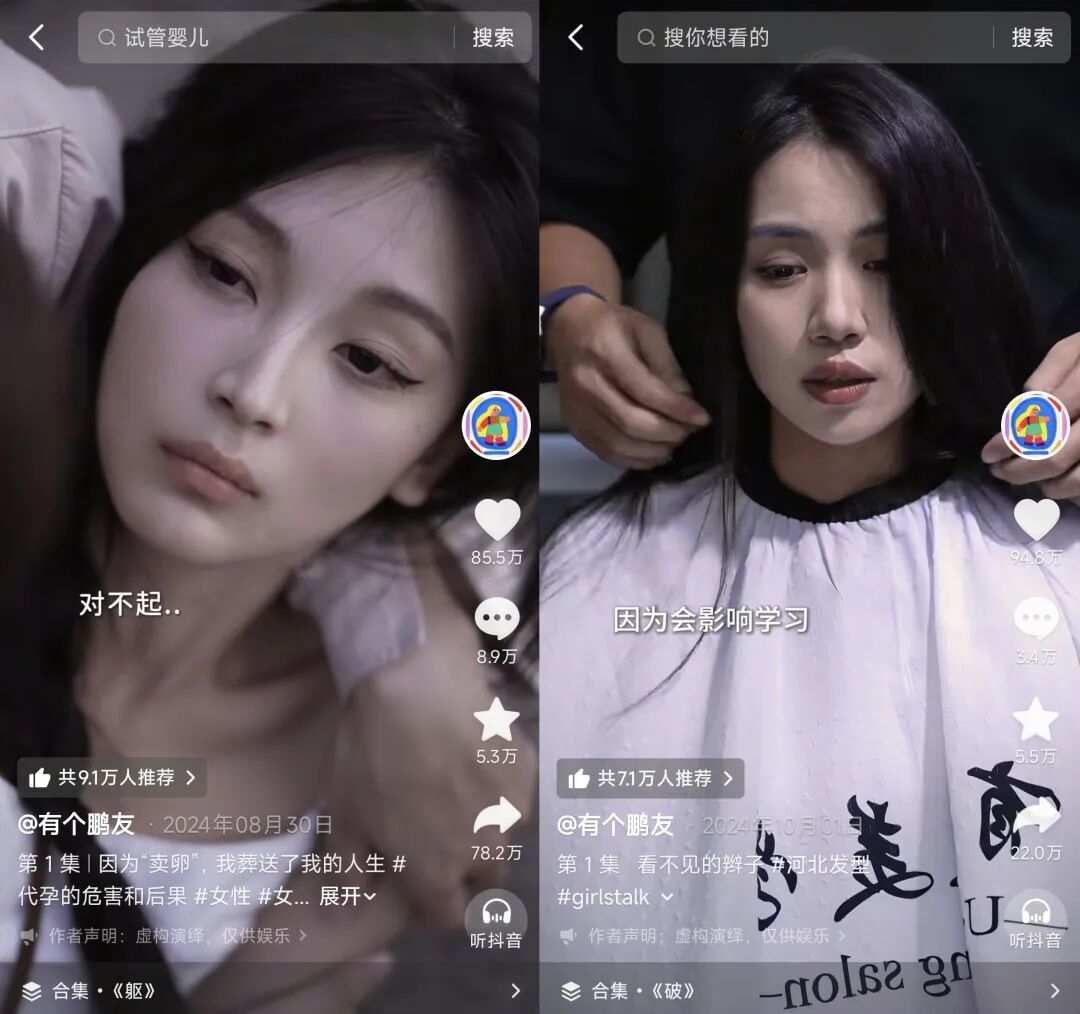Image resolution: width=1080 pixels, height=1014 pixels.
Task: Like the video with 94.8万 likes
Action: pos(1036,520)
